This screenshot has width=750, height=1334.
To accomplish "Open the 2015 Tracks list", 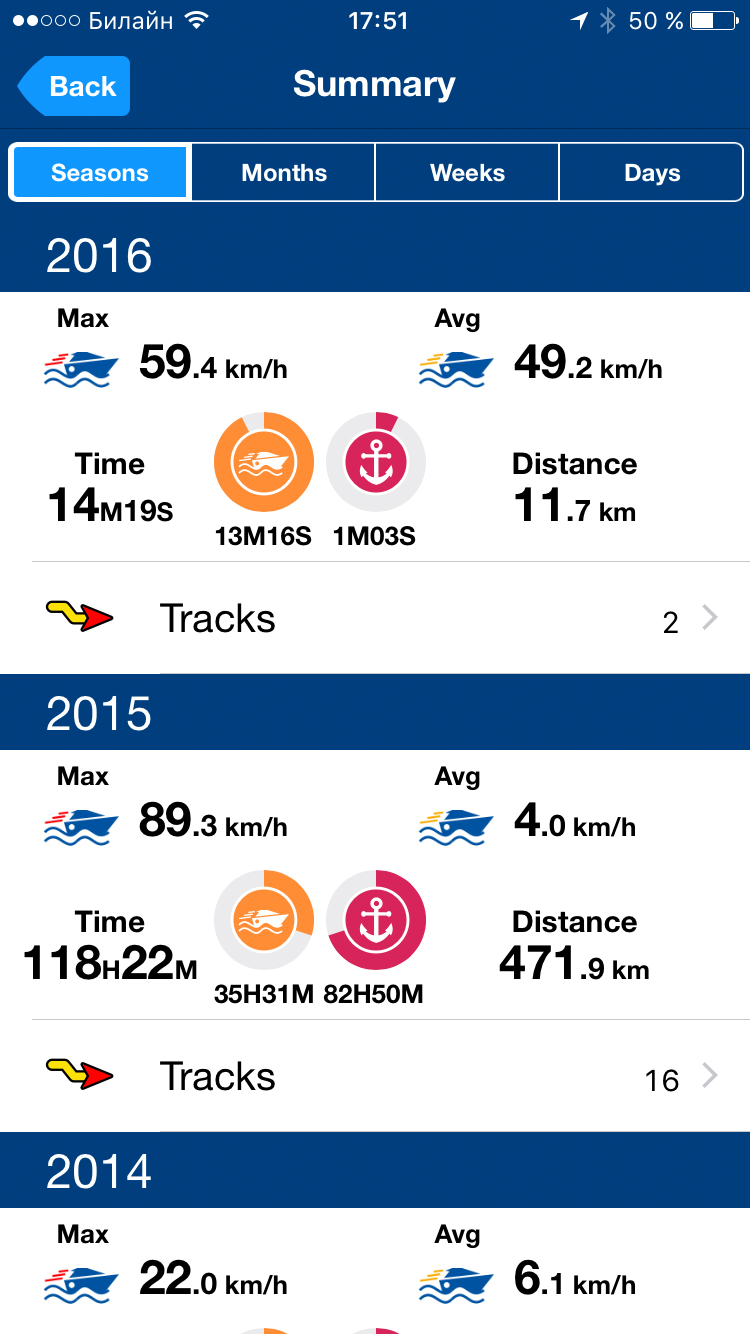I will 375,1077.
